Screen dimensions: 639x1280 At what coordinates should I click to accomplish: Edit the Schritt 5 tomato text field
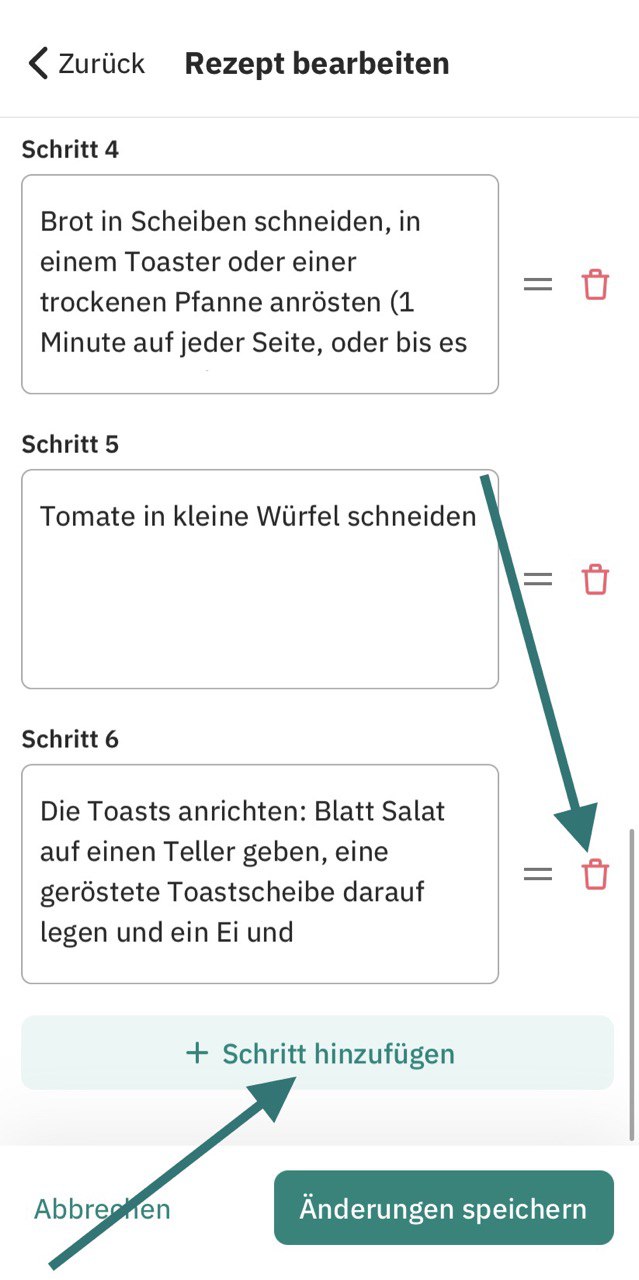(260, 578)
